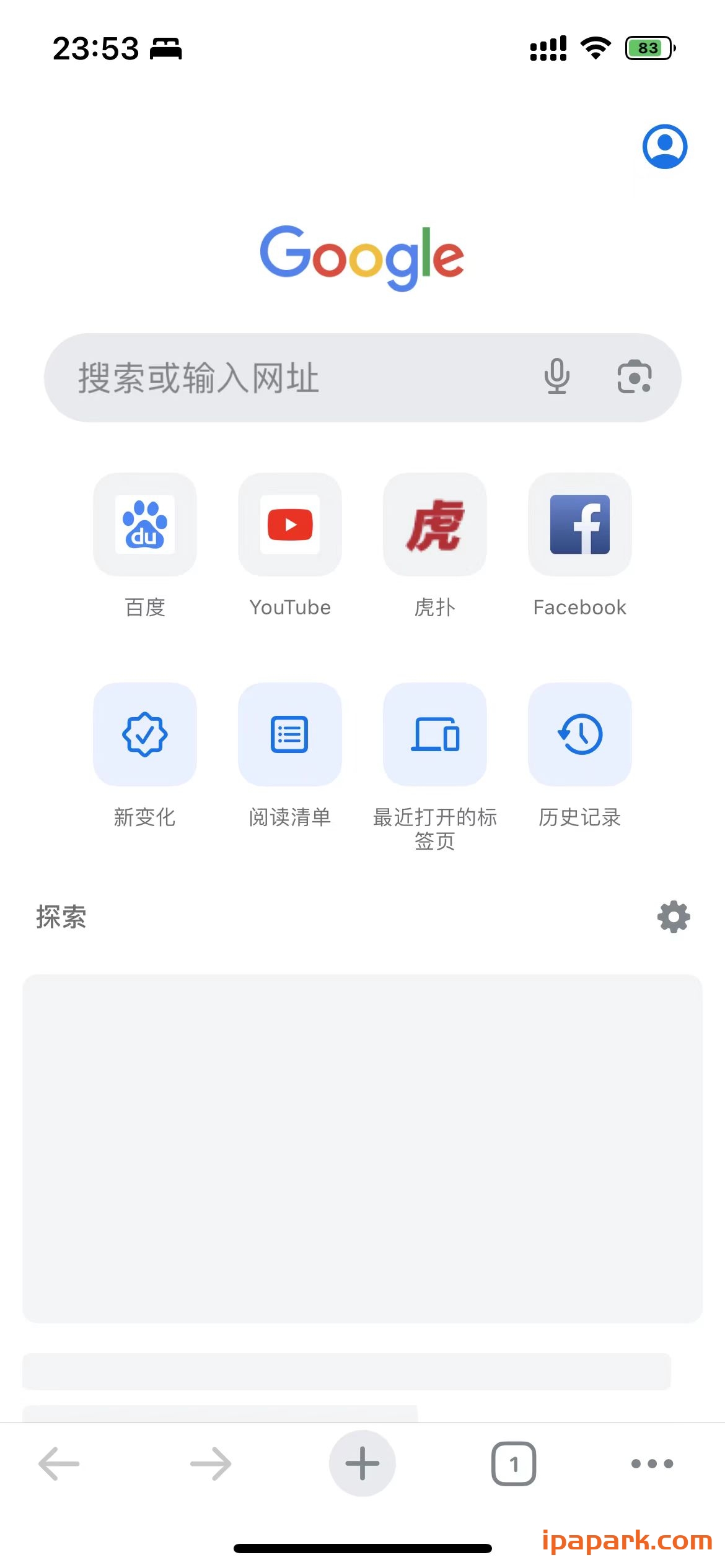725x1568 pixels.
Task: Open the account profile icon
Action: (x=664, y=147)
